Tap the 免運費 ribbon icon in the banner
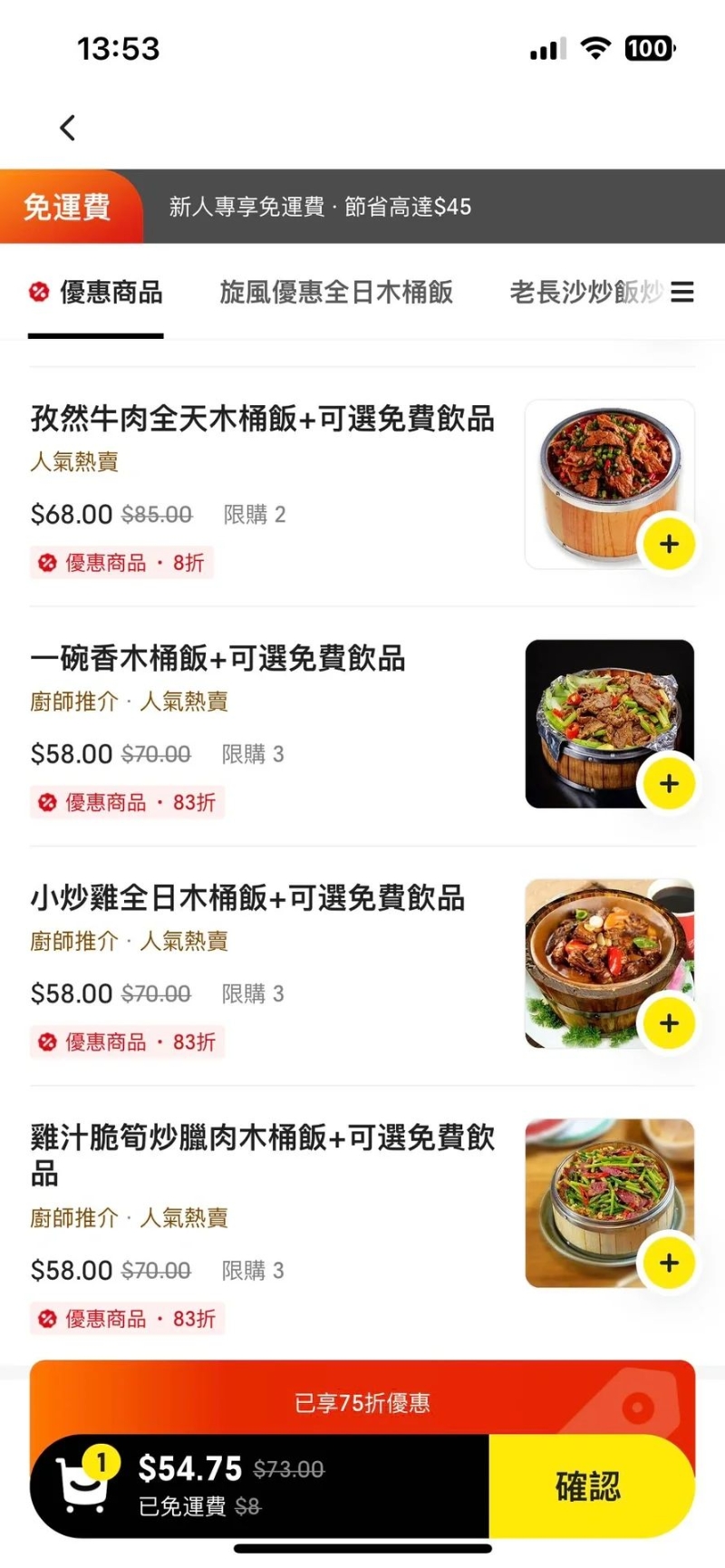Screen dimensions: 725x1568 (68, 208)
